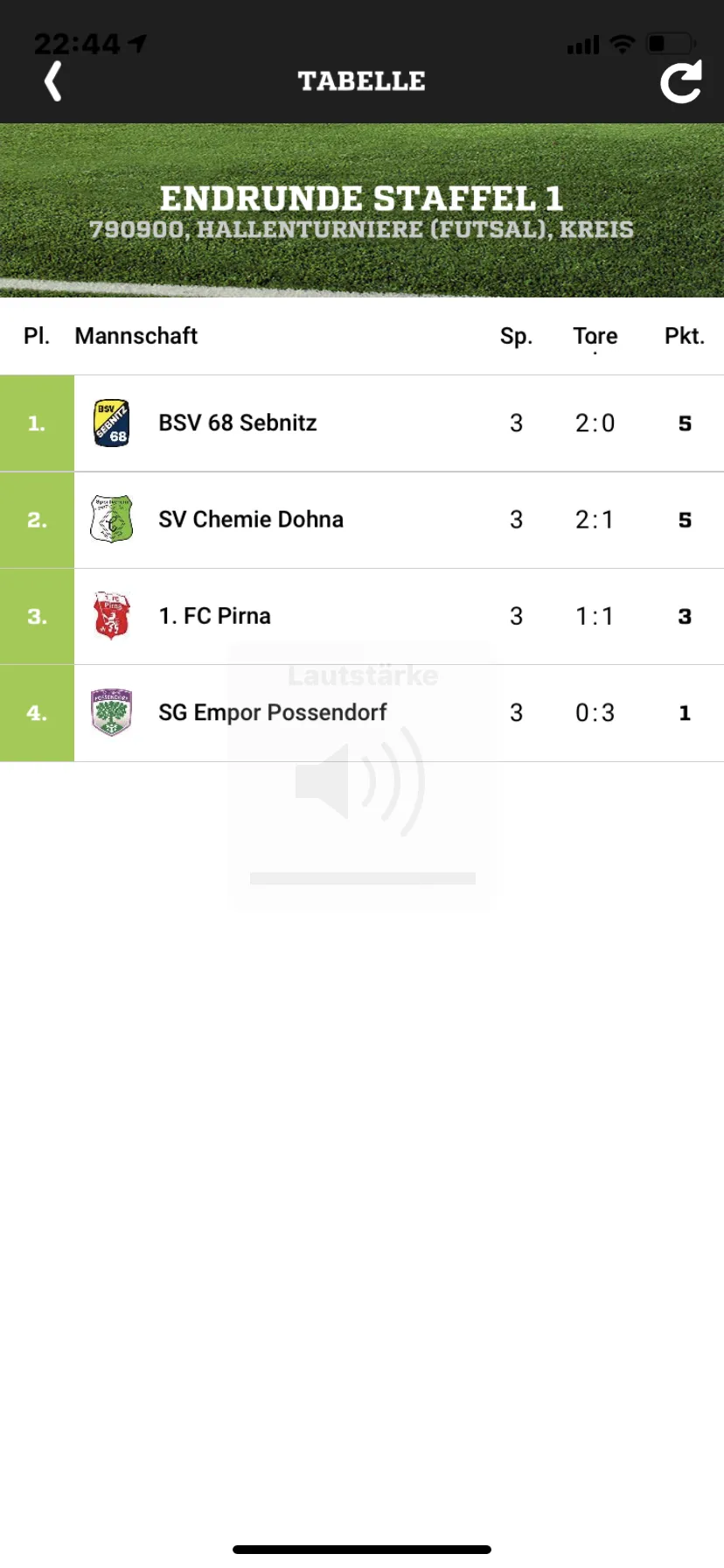
Task: Refresh the Tabelle standings
Action: (x=680, y=81)
